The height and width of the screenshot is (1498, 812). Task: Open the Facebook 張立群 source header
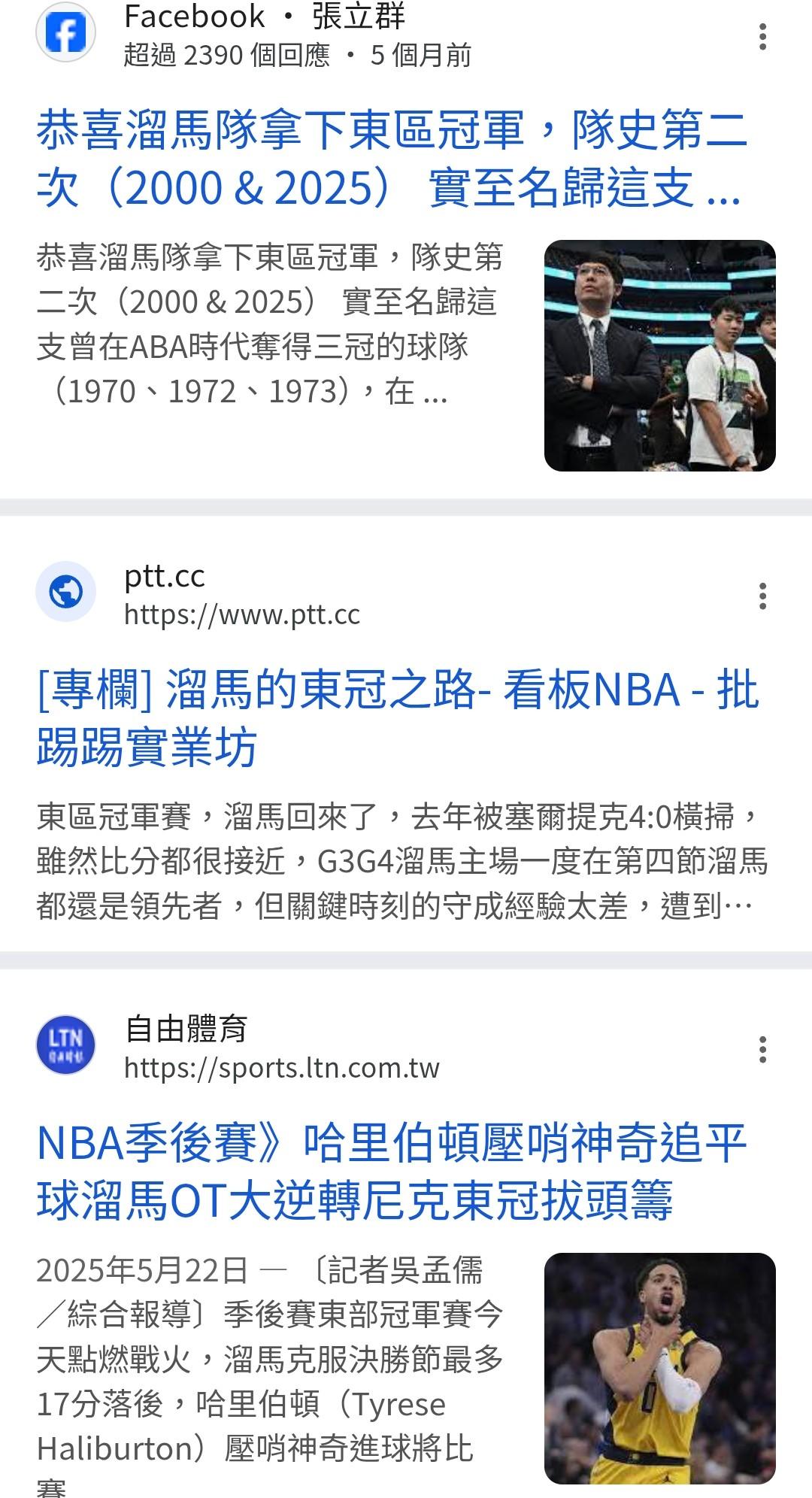point(263,35)
